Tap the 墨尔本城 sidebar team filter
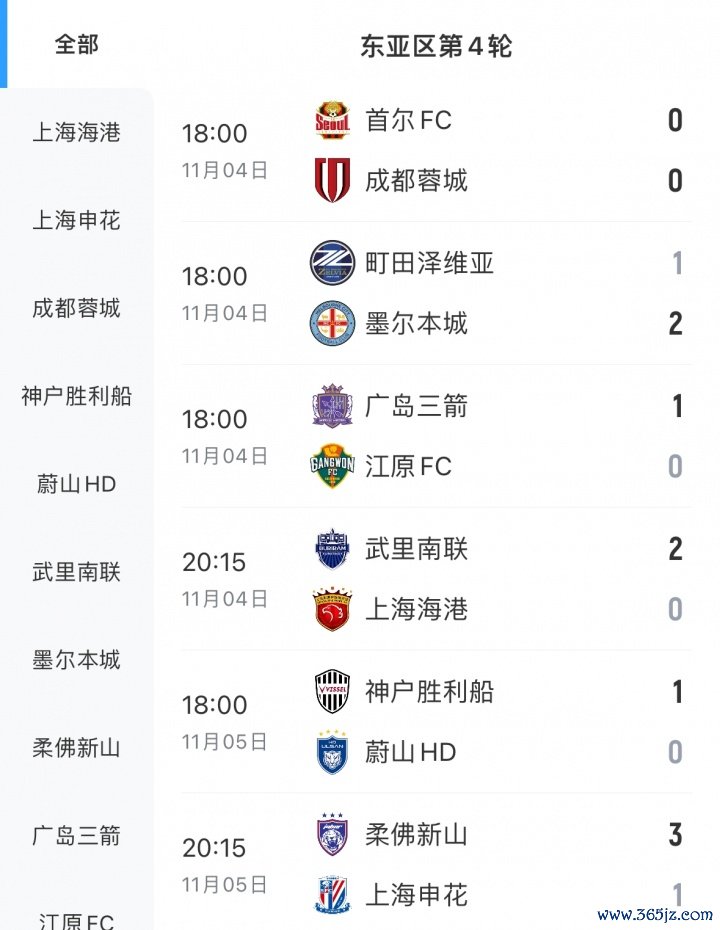Image resolution: width=720 pixels, height=930 pixels. (x=77, y=660)
